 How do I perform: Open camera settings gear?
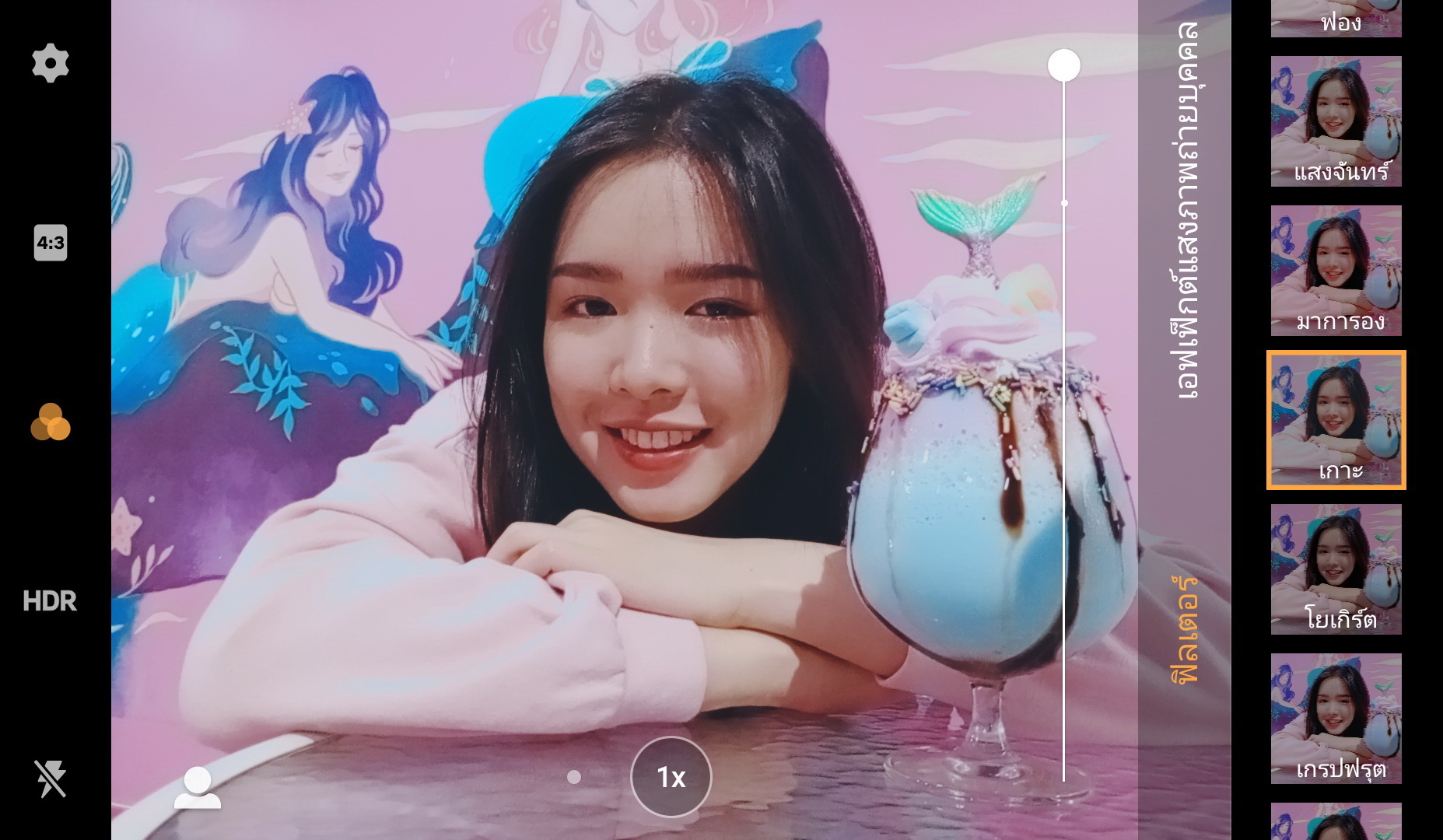coord(51,63)
